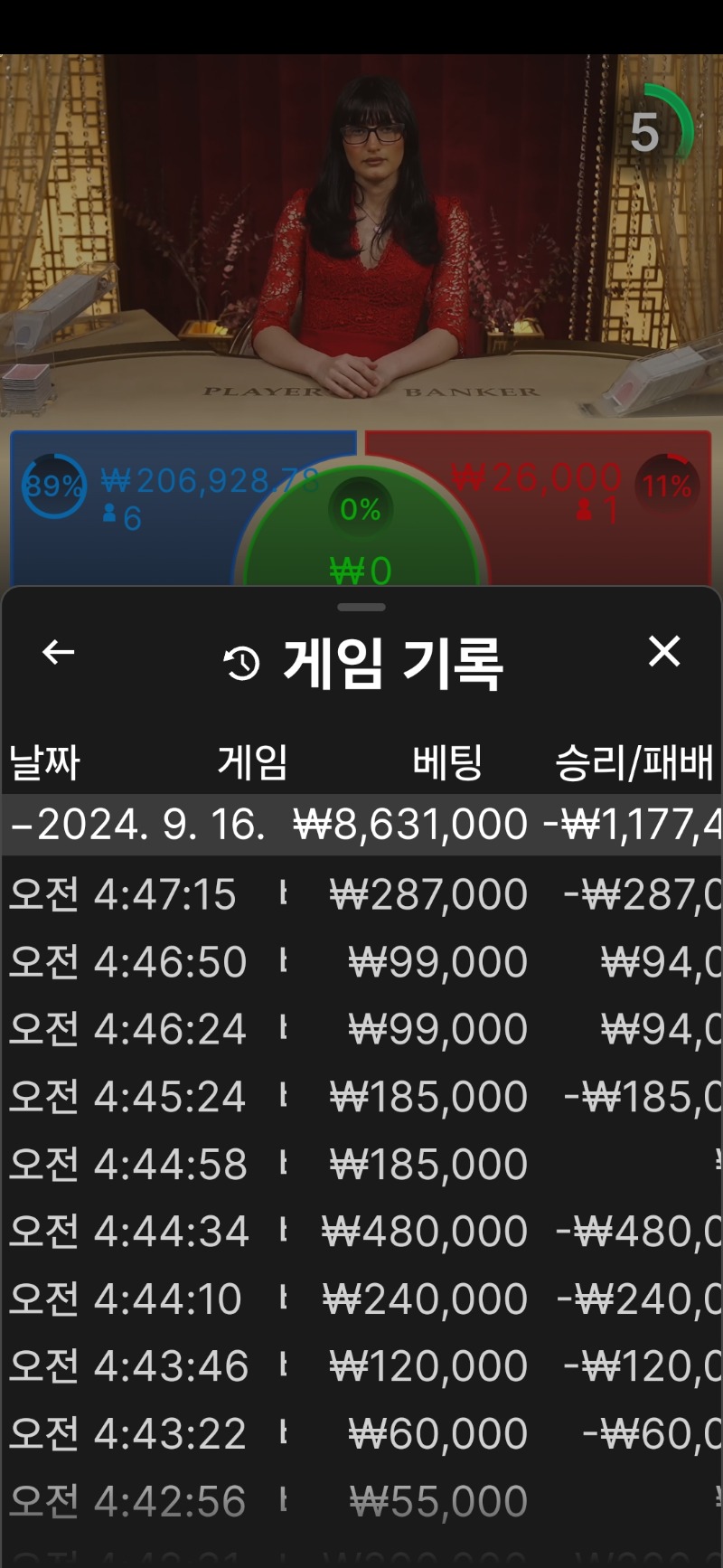The image size is (723, 1568).
Task: Open the 오전 4:44:58 game record
Action: (361, 1164)
